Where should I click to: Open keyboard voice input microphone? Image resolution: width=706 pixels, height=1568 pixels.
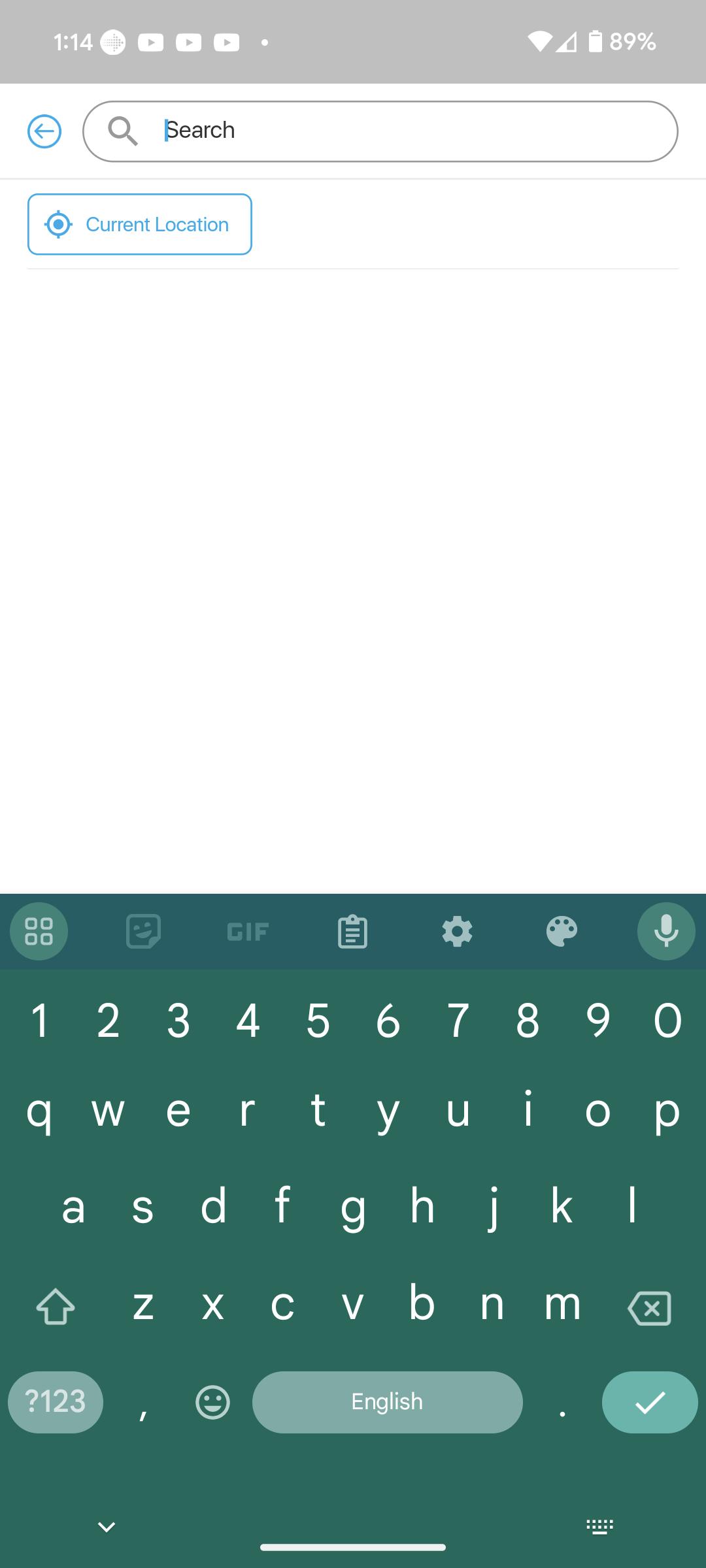(666, 931)
